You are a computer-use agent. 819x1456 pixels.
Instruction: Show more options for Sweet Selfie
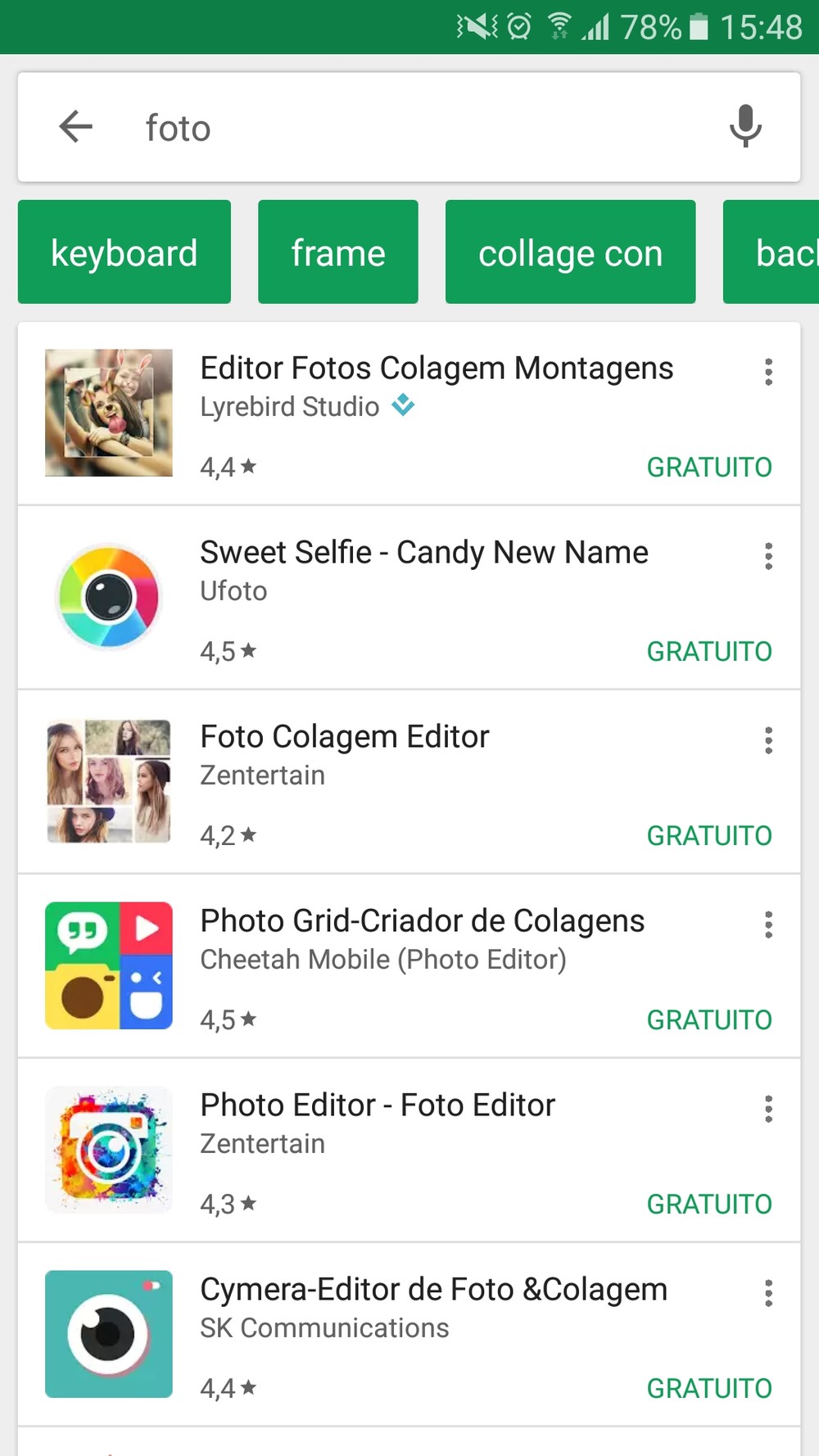[768, 556]
